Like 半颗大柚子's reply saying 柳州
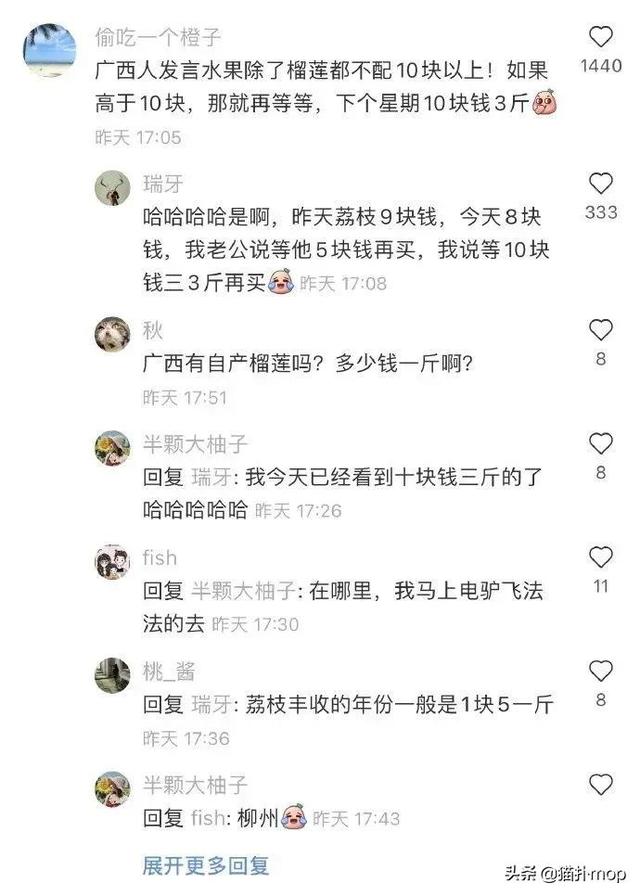 pos(601,785)
